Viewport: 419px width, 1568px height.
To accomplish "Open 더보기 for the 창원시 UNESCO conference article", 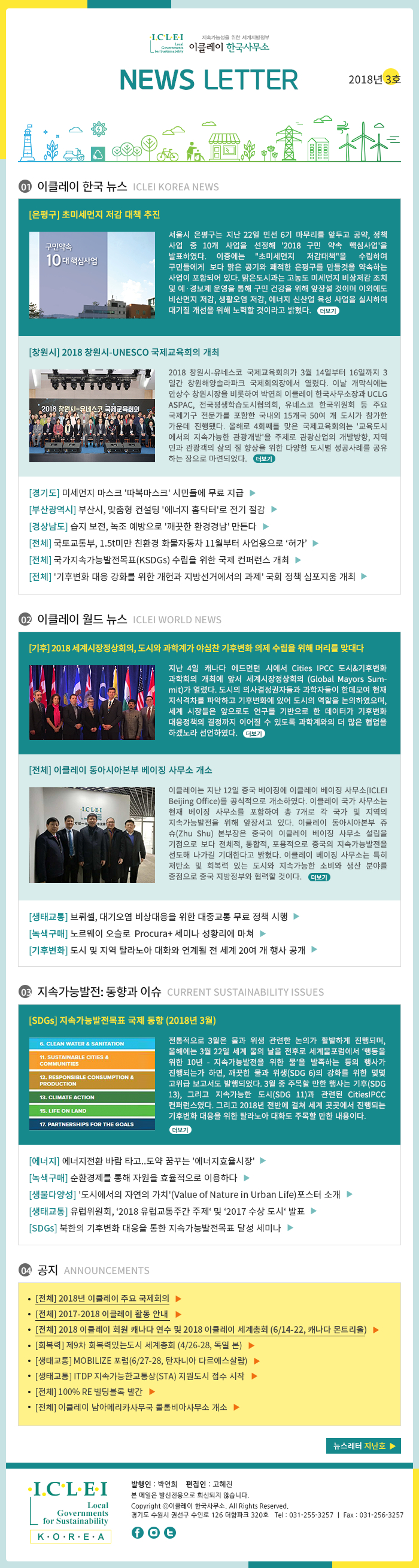I will click(264, 459).
